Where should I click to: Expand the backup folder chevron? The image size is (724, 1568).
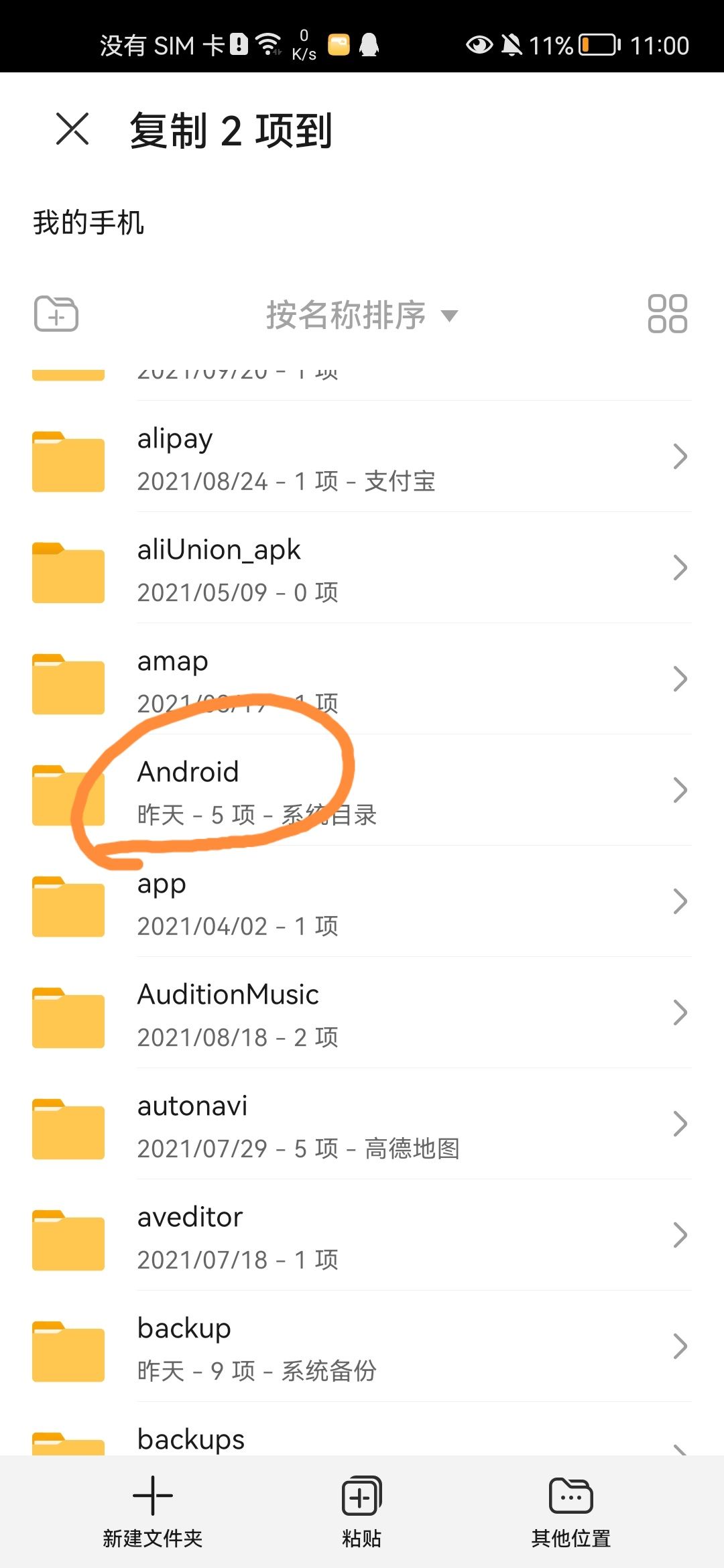tap(680, 1346)
